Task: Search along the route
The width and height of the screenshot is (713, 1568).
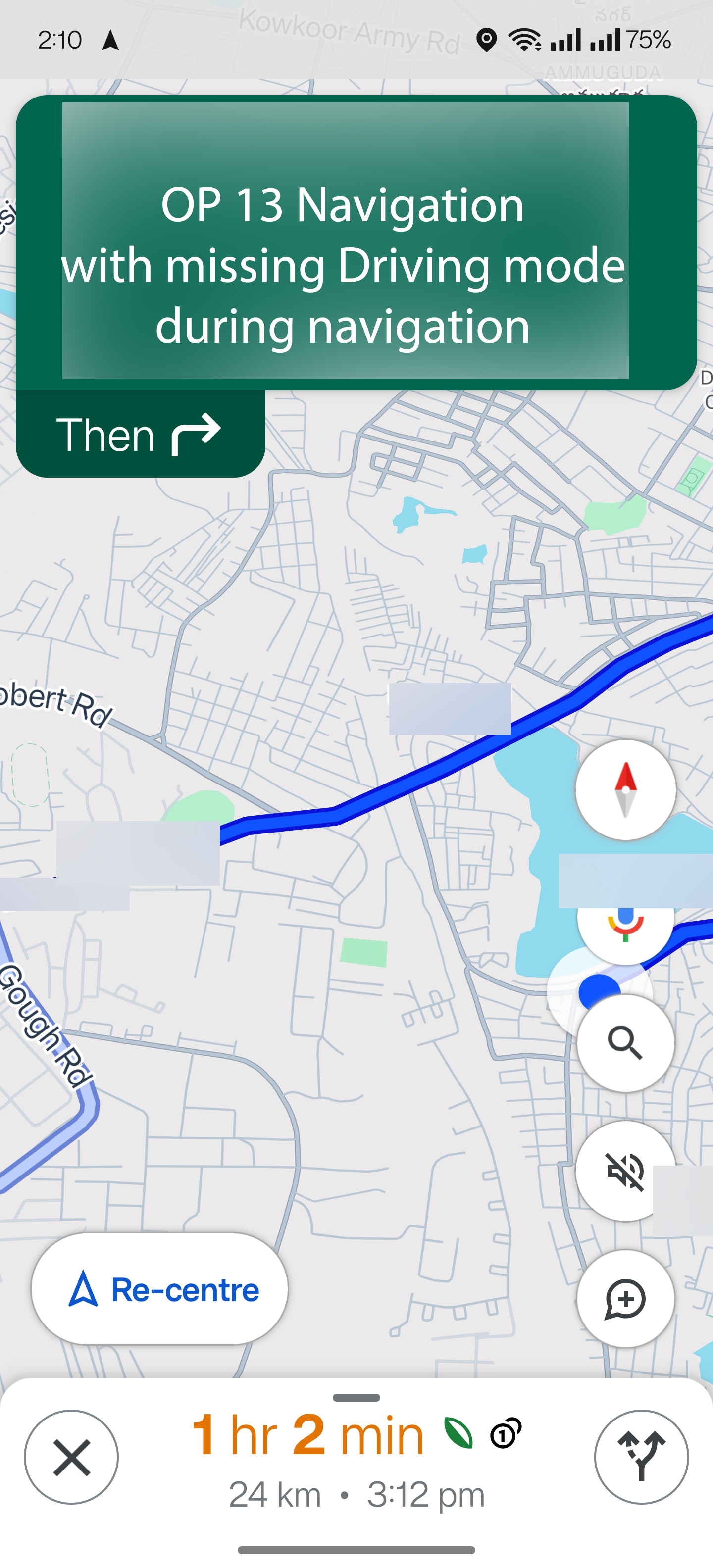Action: tap(625, 1043)
